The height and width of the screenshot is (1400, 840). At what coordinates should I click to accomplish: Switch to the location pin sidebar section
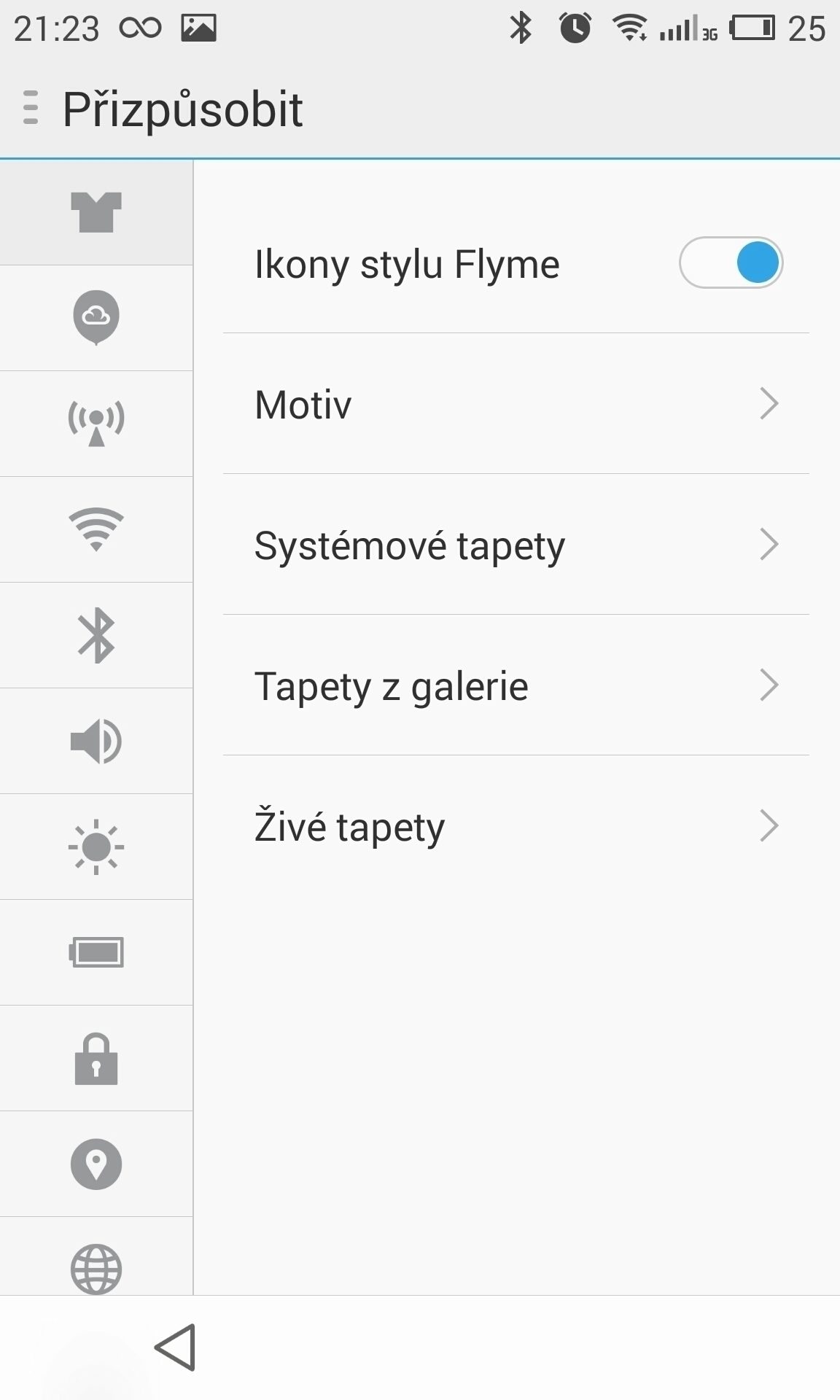click(x=96, y=1164)
